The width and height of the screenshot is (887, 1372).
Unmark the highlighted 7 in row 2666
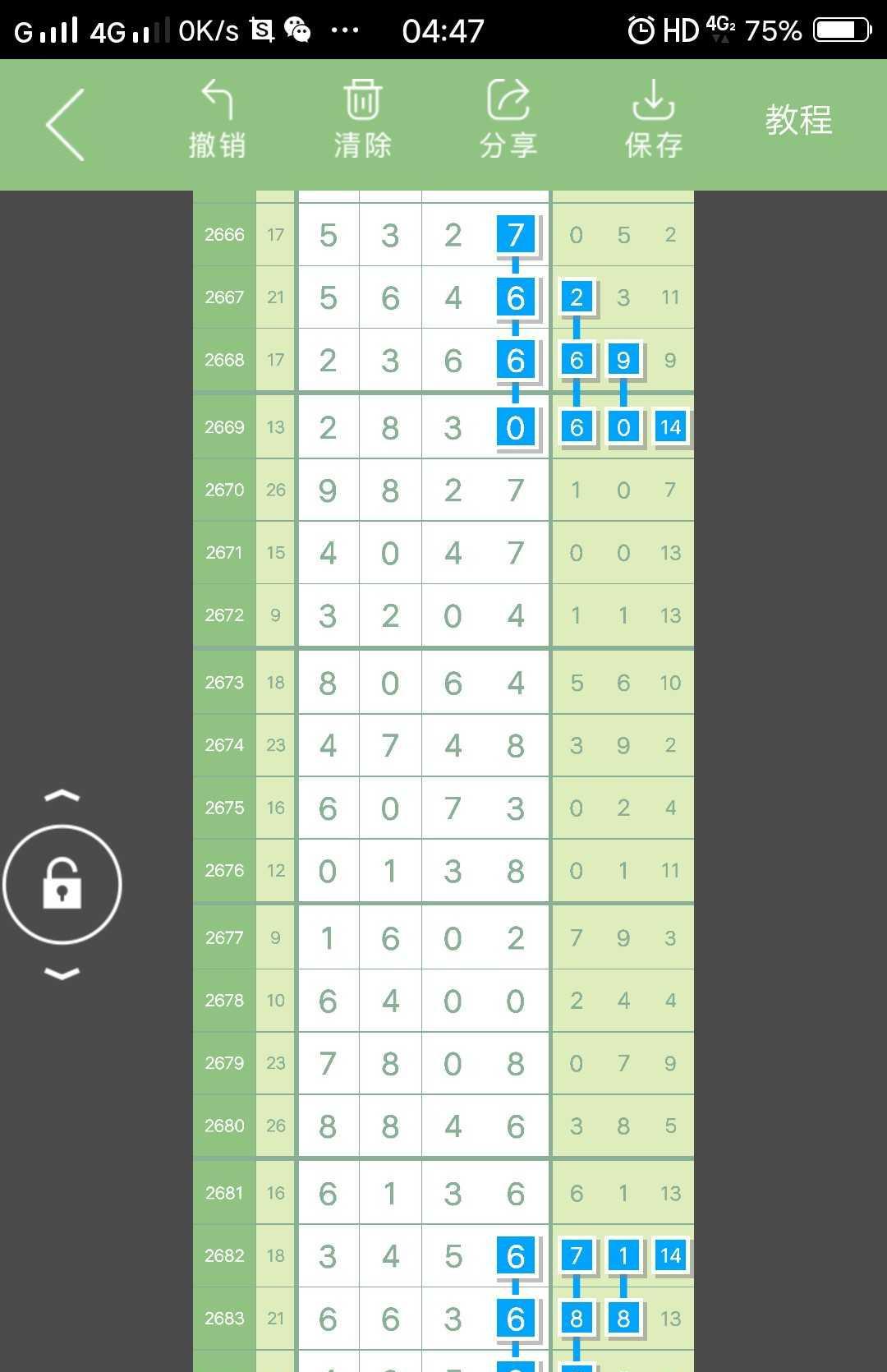pyautogui.click(x=515, y=235)
